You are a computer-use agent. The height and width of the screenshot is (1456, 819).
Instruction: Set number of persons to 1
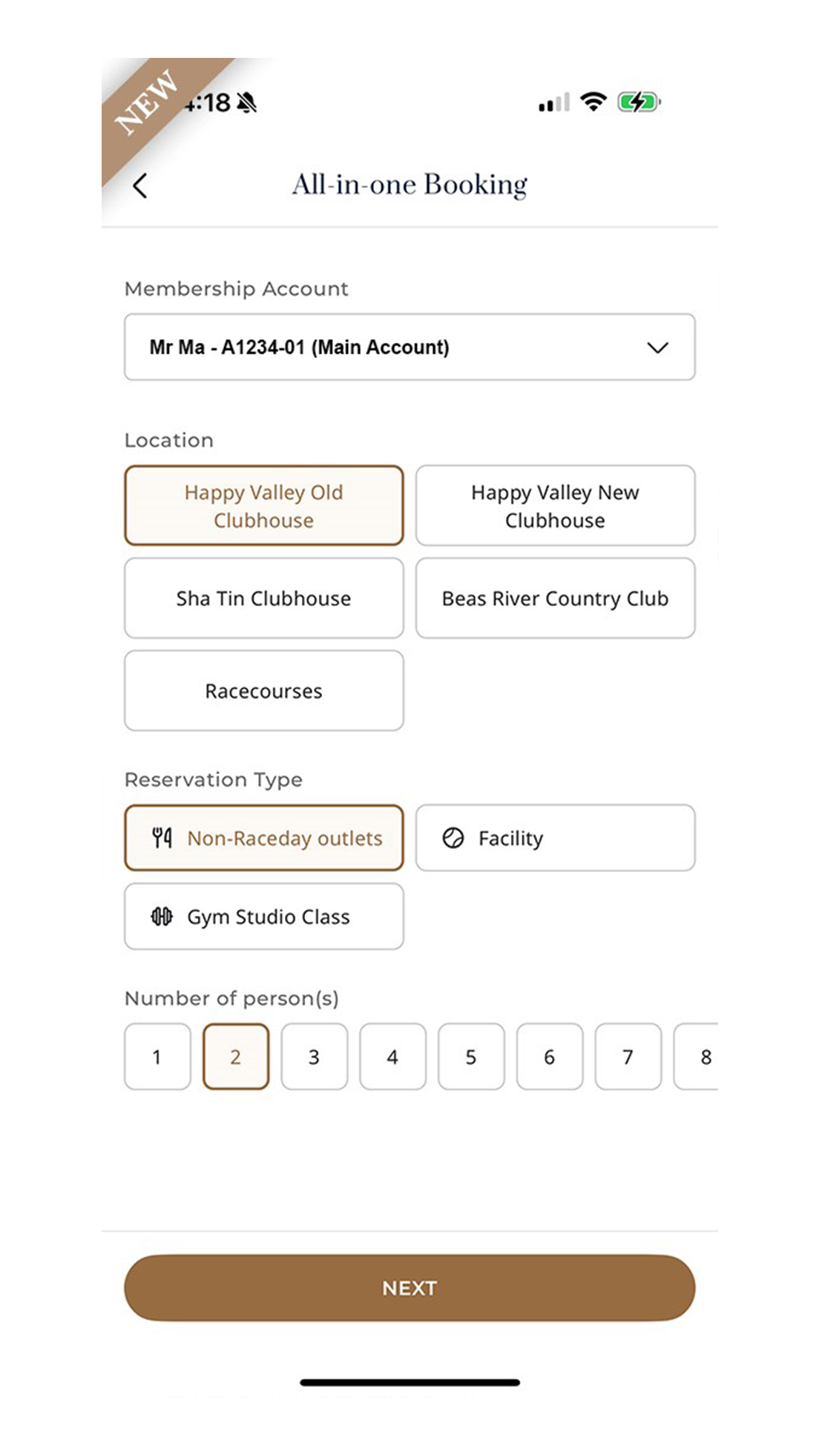(157, 1057)
